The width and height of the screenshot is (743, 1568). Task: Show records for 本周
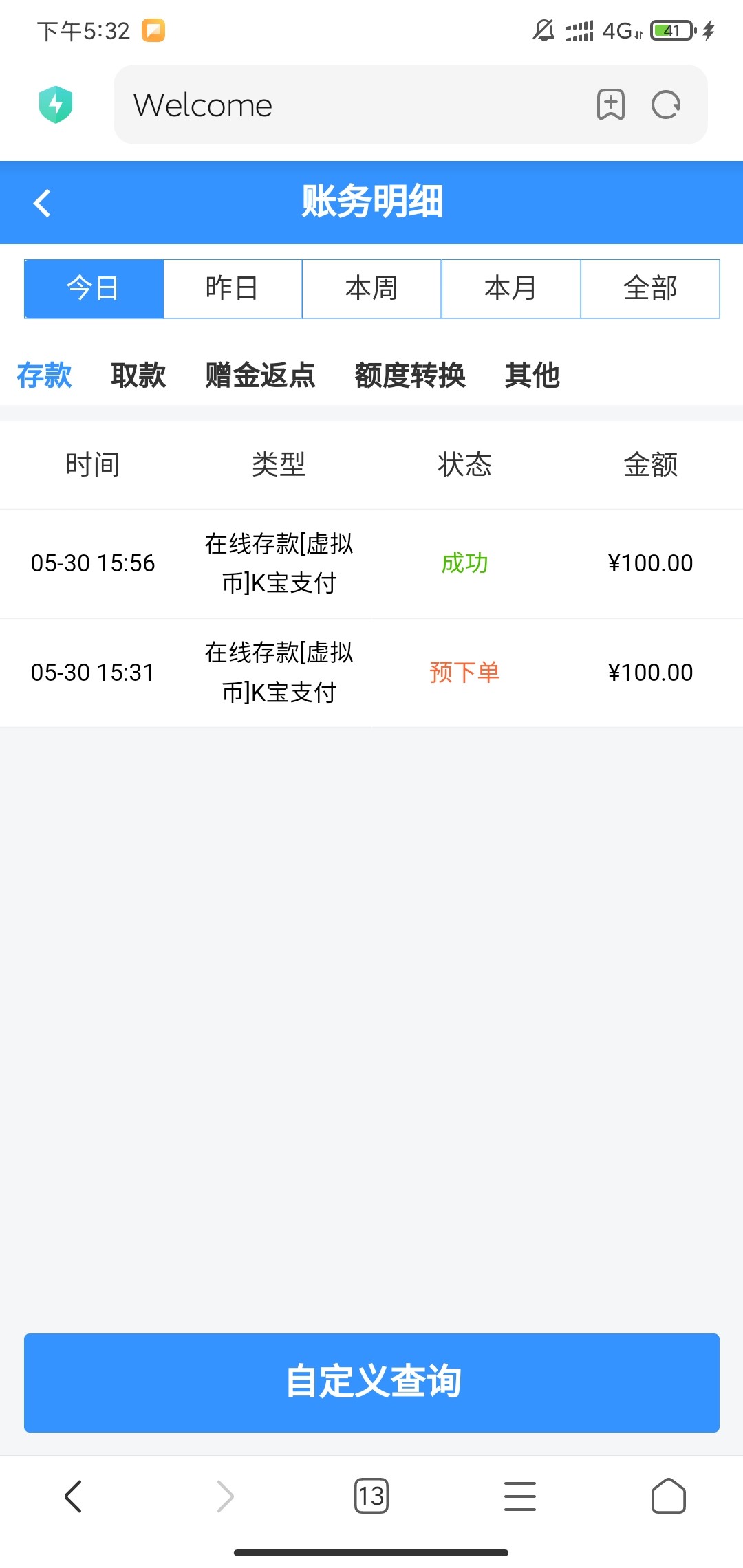[371, 289]
